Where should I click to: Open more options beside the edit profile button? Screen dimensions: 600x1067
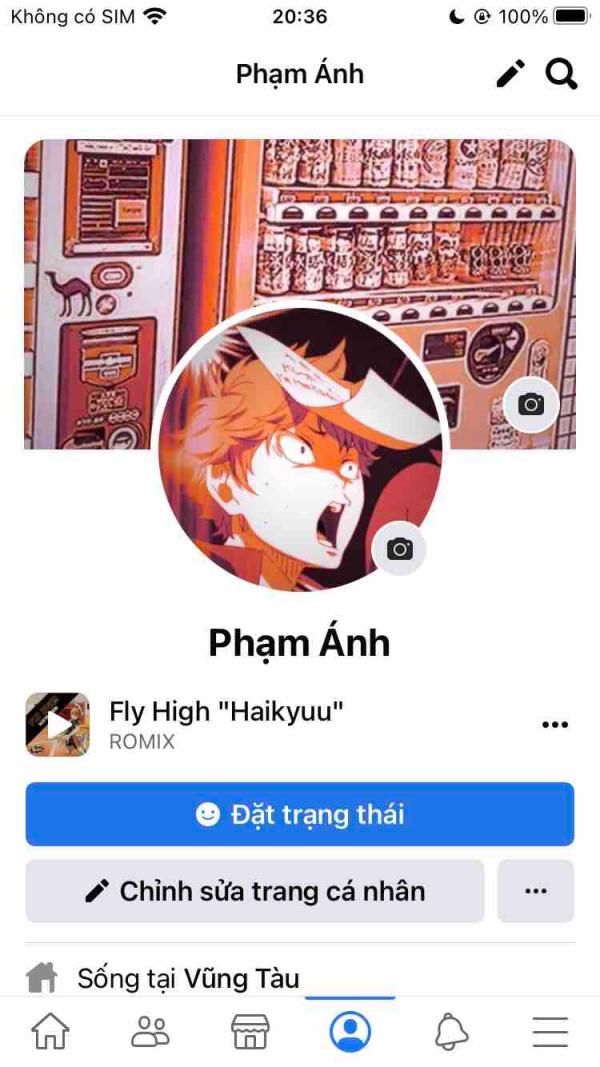pyautogui.click(x=536, y=891)
